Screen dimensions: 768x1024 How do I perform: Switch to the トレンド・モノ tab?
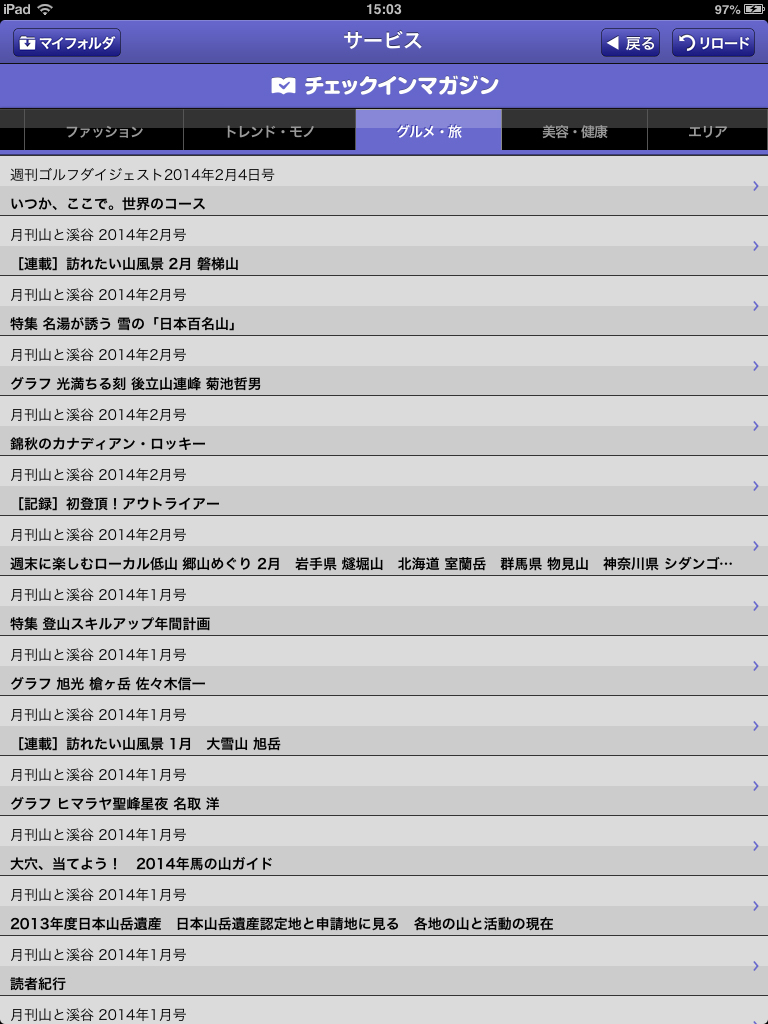point(269,131)
